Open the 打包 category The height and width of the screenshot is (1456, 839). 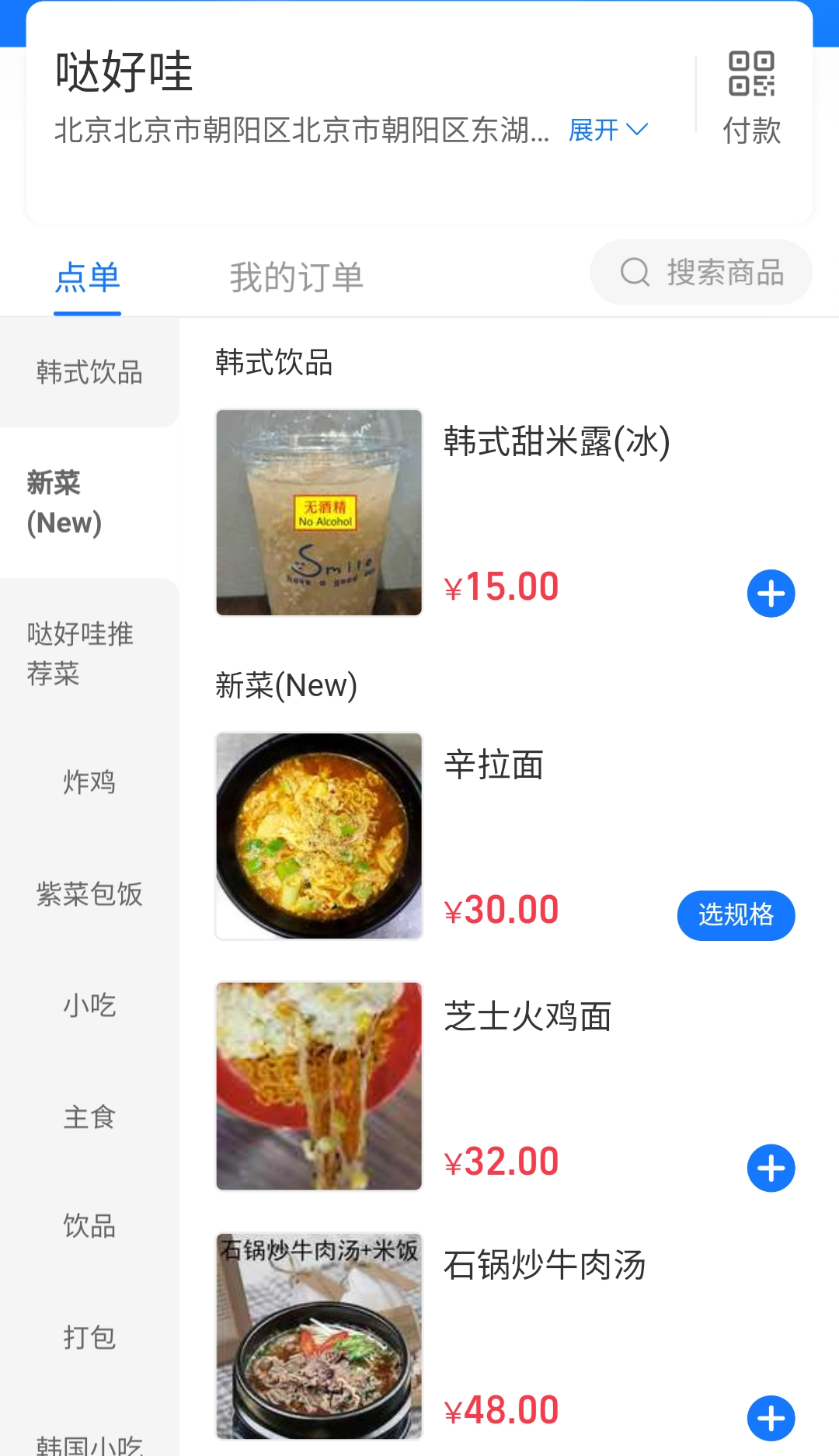(x=89, y=1337)
